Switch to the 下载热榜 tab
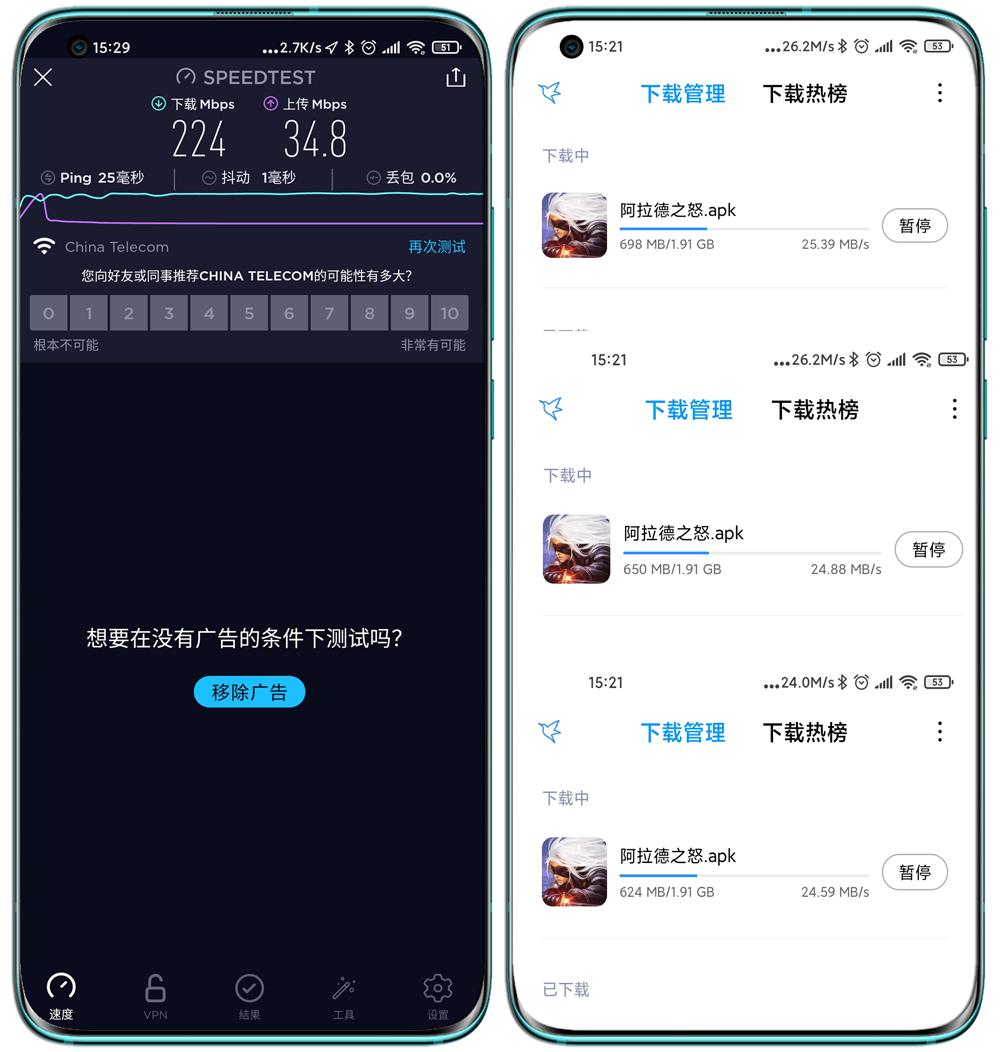Viewport: 1000px width, 1052px height. (x=804, y=93)
